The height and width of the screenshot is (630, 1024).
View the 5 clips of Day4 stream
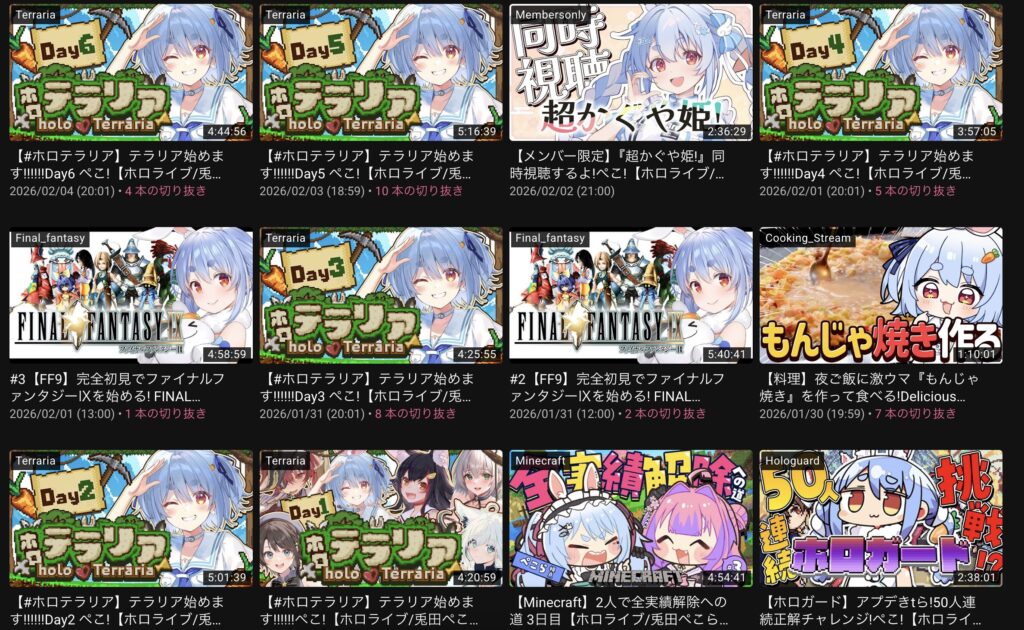click(x=920, y=191)
